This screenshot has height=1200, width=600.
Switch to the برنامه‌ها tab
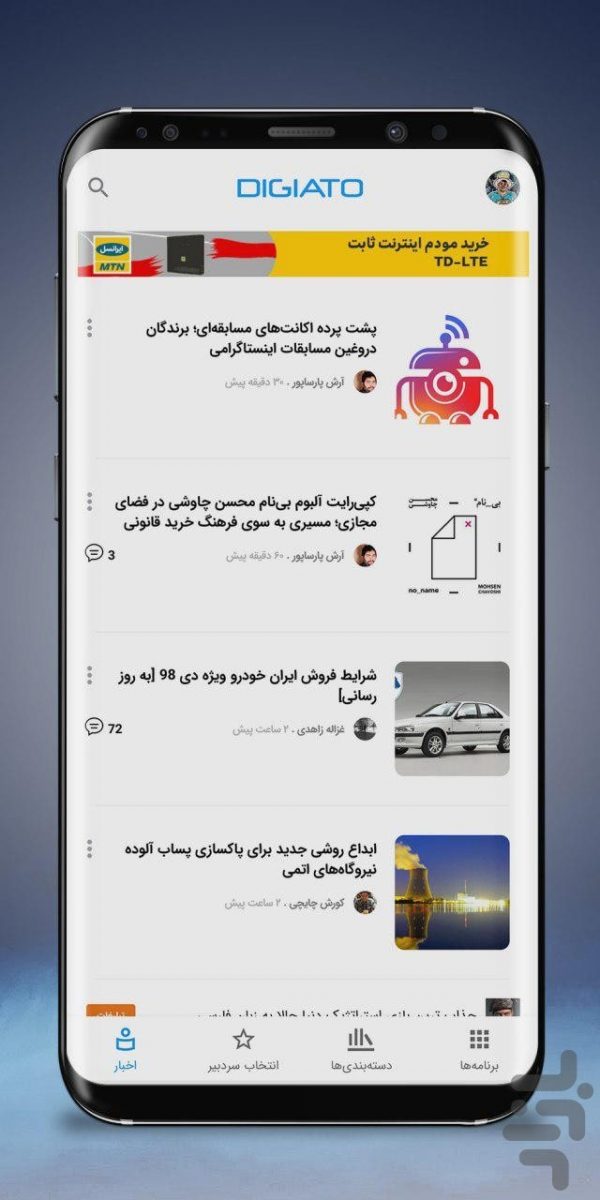click(x=479, y=1049)
